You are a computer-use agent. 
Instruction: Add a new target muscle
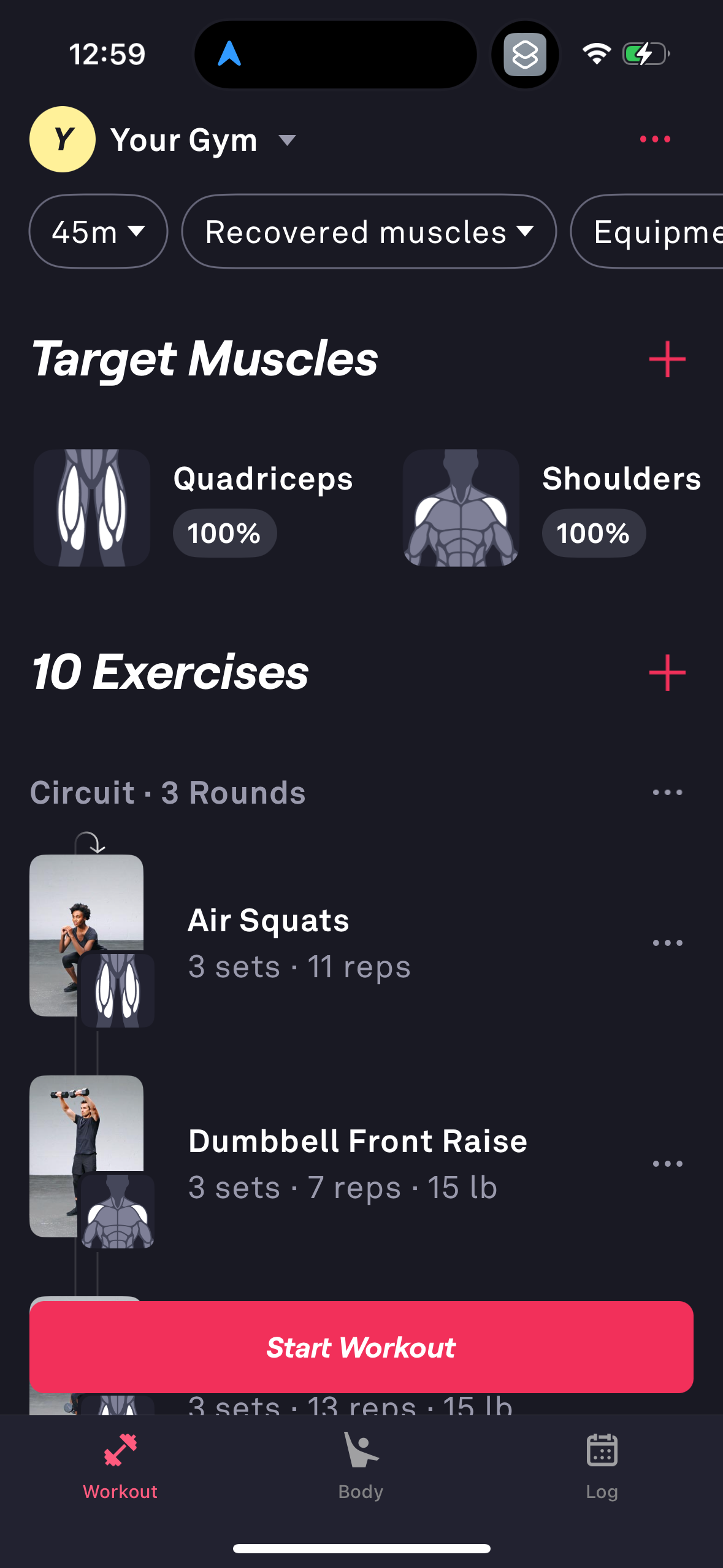click(668, 359)
